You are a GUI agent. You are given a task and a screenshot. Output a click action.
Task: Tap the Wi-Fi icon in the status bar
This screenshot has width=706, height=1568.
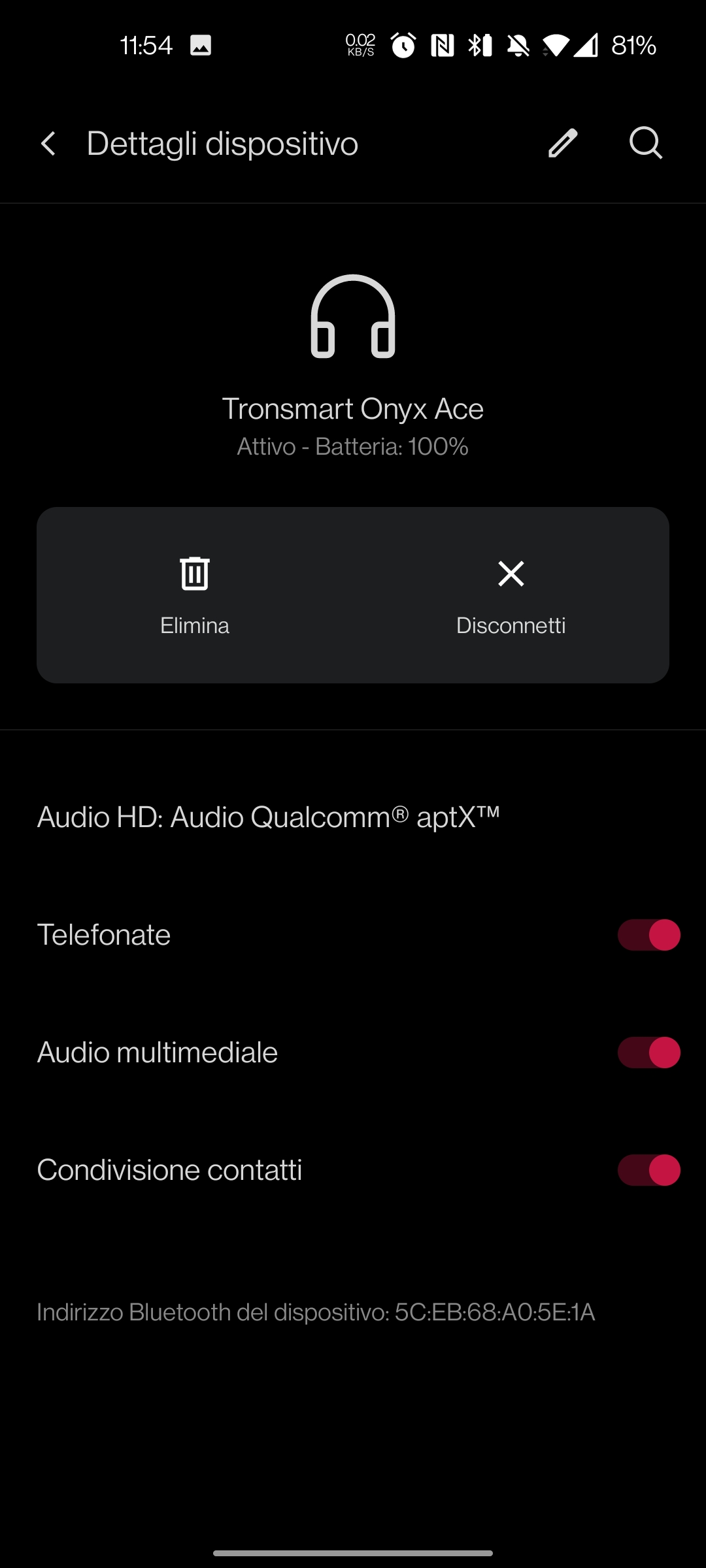pyautogui.click(x=556, y=46)
